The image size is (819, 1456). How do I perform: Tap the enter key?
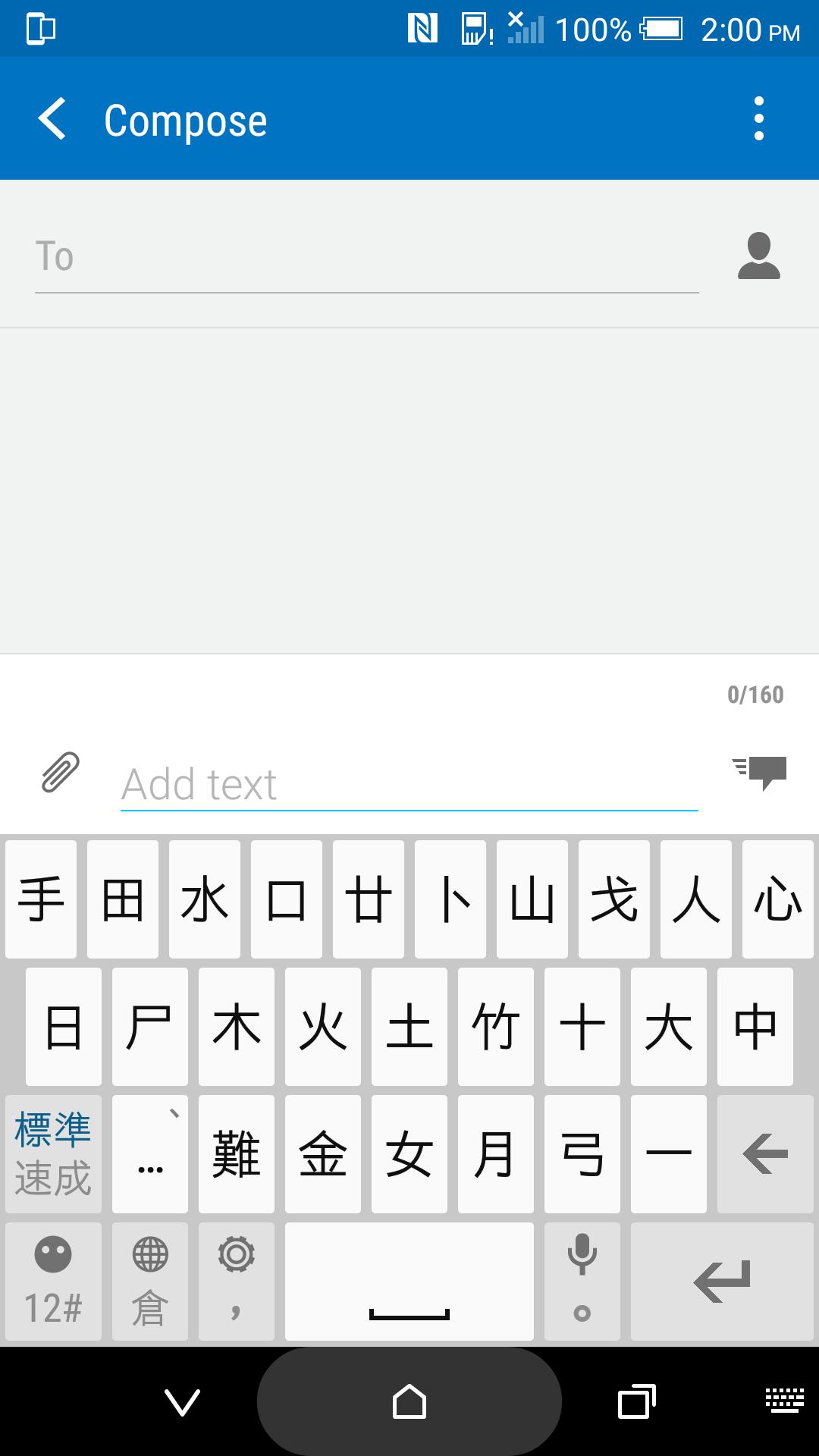tap(722, 1281)
